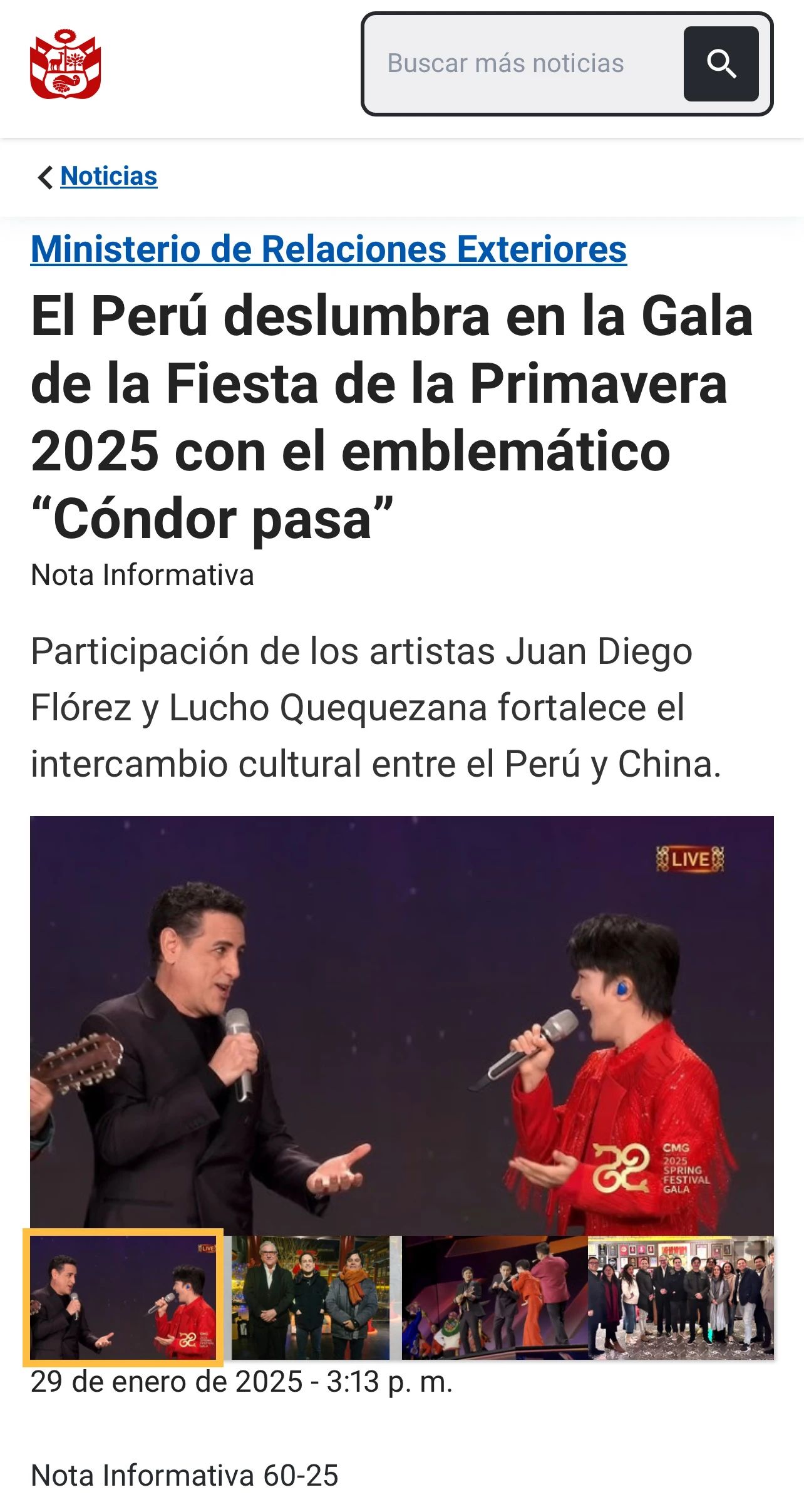Select the large group photo thumbnail
This screenshot has width=804, height=1512.
(x=681, y=1298)
